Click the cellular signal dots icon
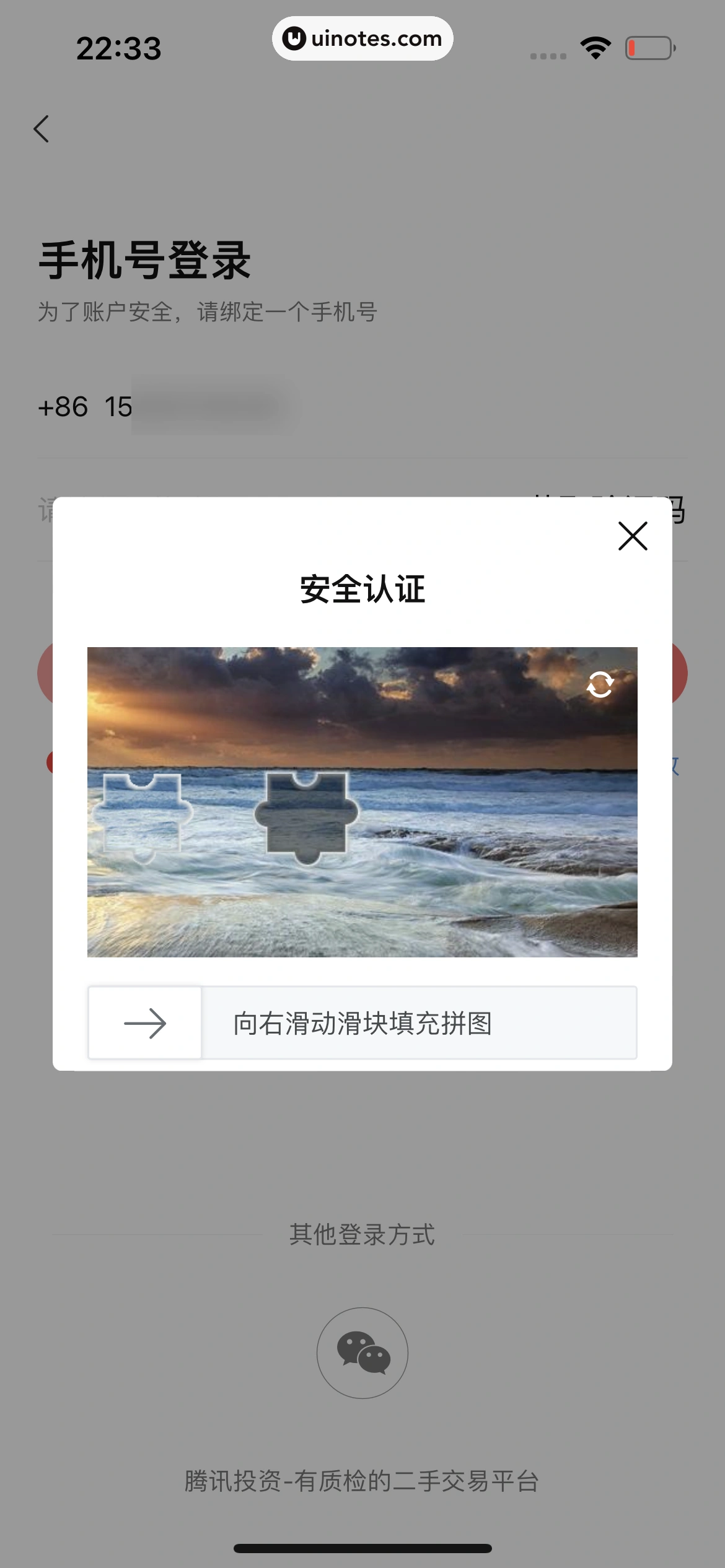Screen dimensions: 725x1568 pyautogui.click(x=548, y=56)
